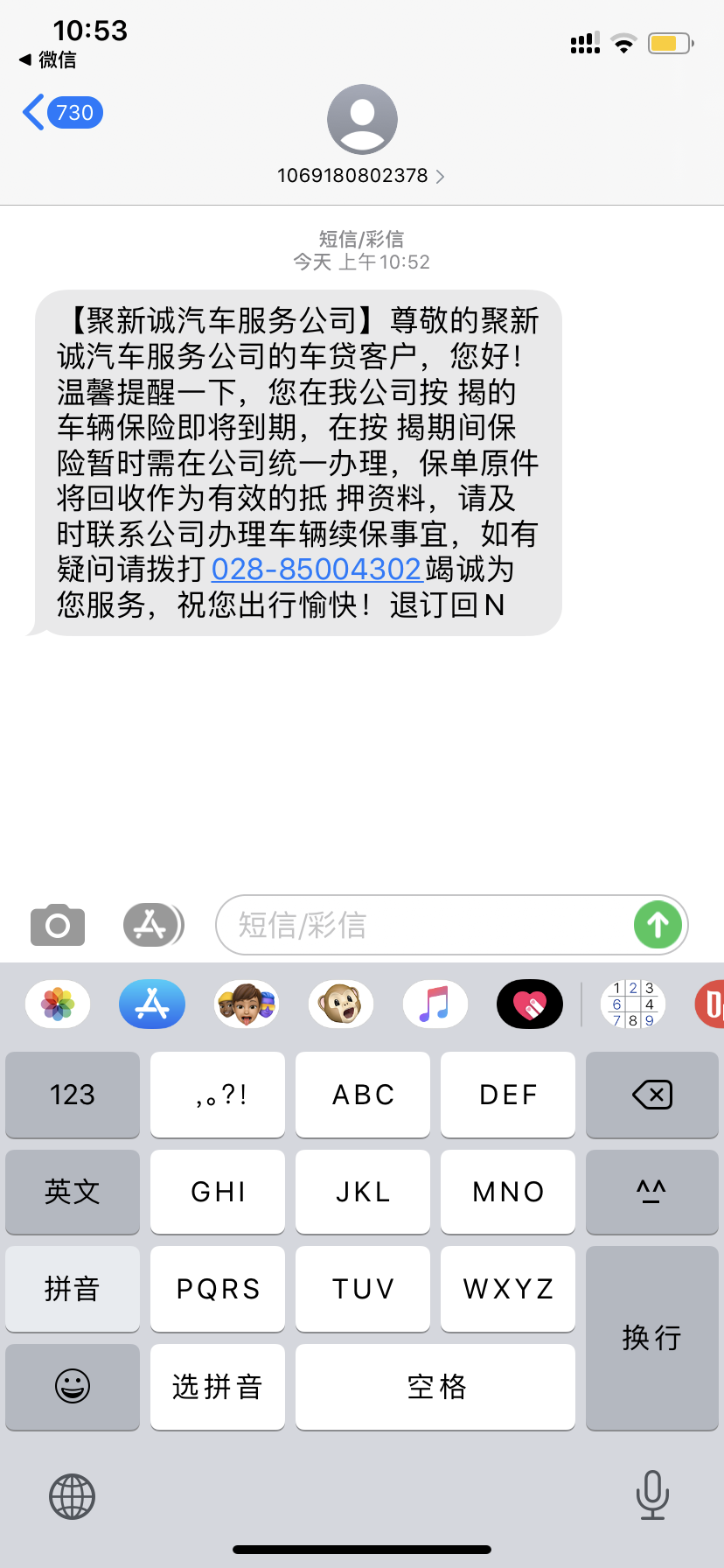Image resolution: width=724 pixels, height=1568 pixels.
Task: Open the Memoji stickers app
Action: 247,1004
